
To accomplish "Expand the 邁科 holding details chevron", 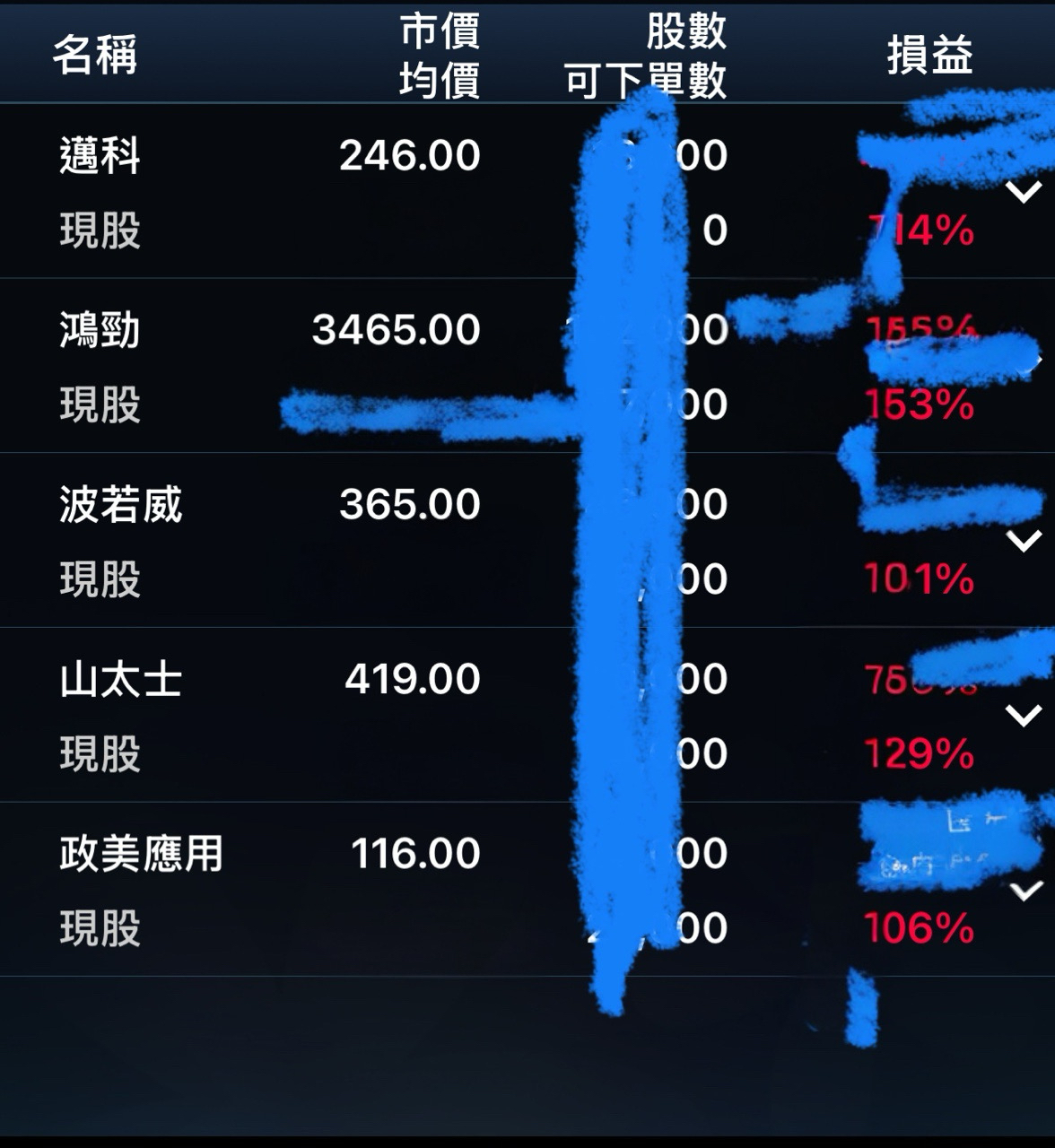I will click(1024, 192).
